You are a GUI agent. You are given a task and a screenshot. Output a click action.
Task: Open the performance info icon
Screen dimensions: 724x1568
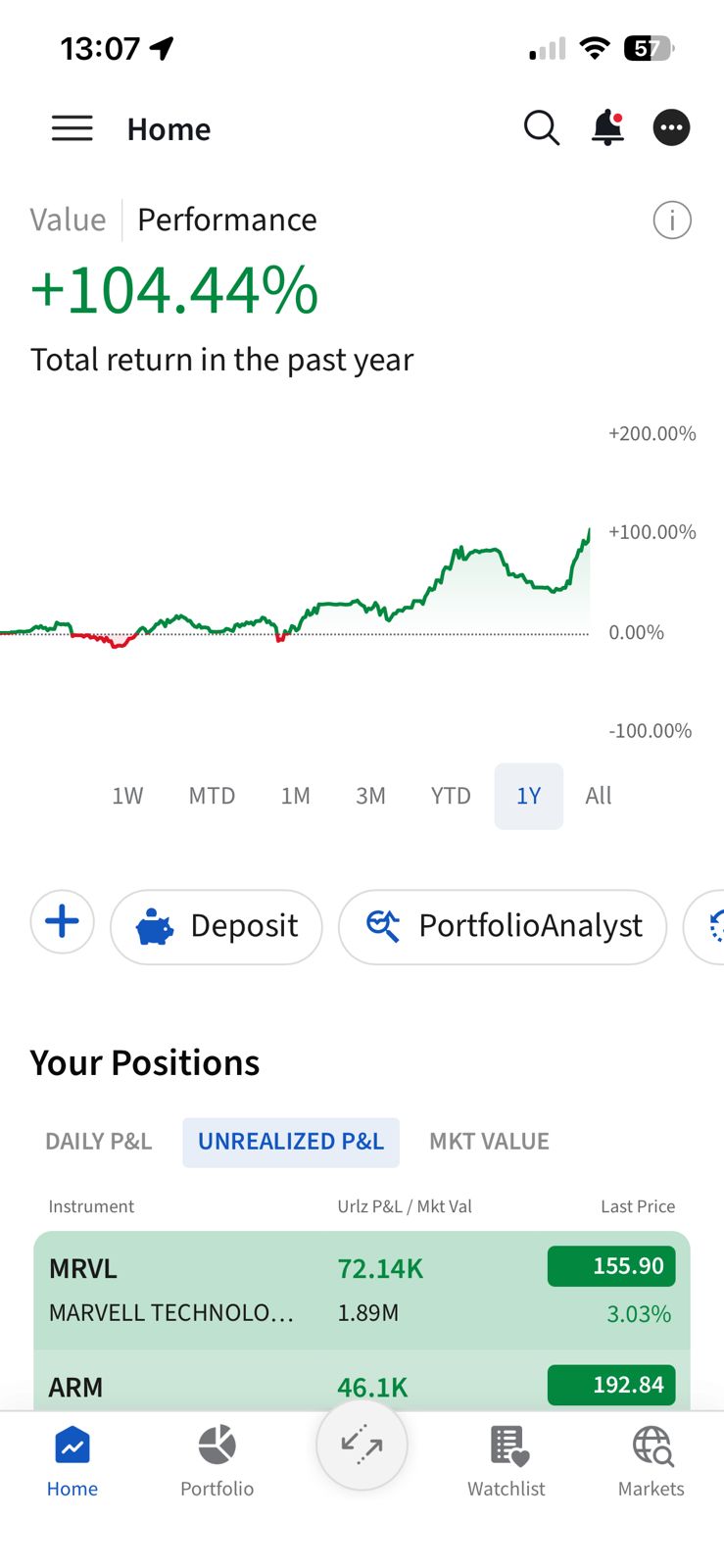point(671,220)
